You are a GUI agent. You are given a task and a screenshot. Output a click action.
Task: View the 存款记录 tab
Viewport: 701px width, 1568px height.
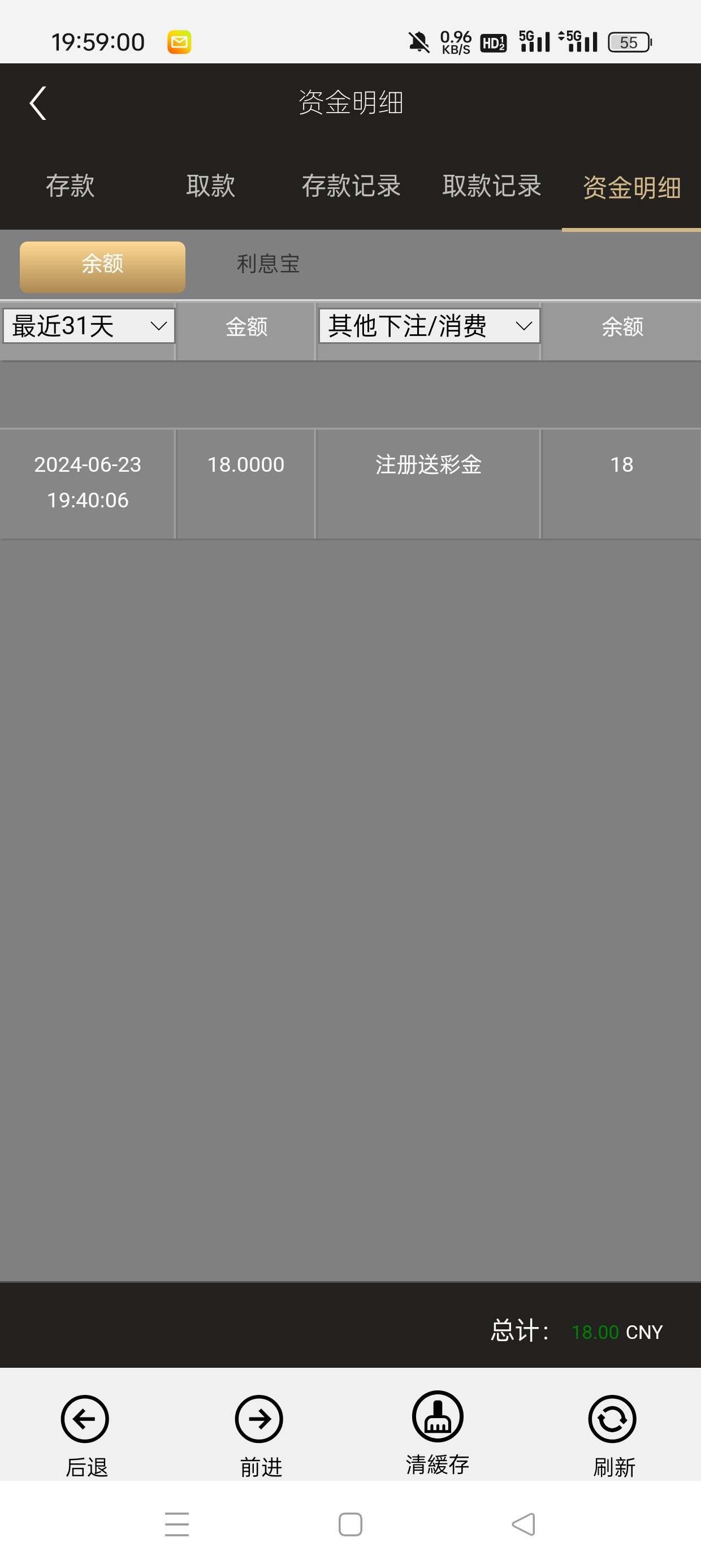351,186
